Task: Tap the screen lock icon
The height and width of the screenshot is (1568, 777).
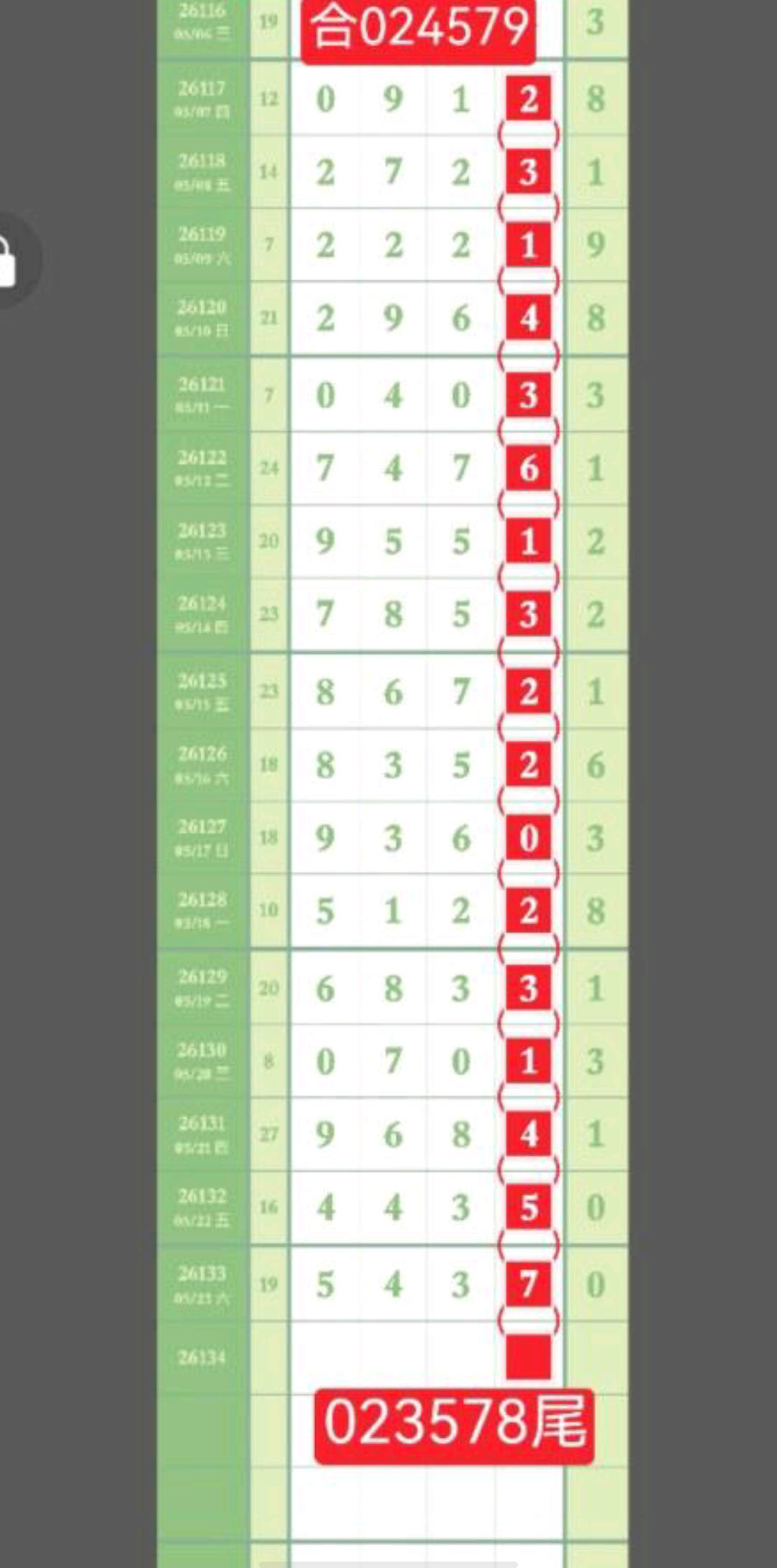Action: [7, 262]
